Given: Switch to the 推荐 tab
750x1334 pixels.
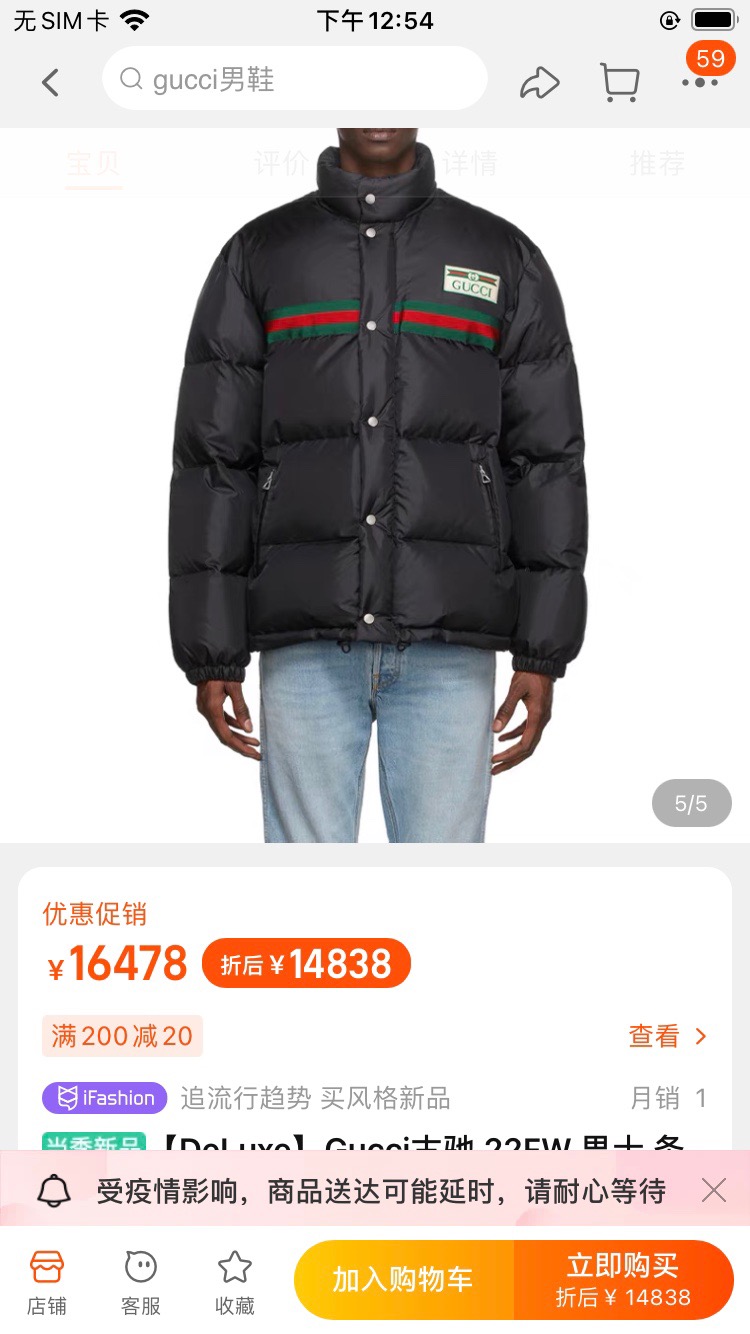Looking at the screenshot, I should pyautogui.click(x=656, y=163).
